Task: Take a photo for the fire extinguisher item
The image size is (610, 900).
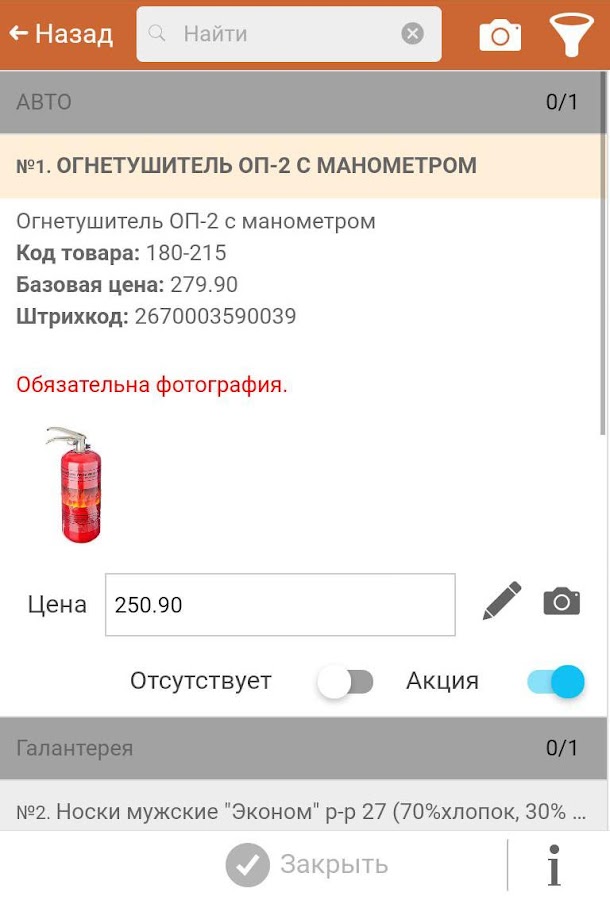Action: [x=562, y=602]
